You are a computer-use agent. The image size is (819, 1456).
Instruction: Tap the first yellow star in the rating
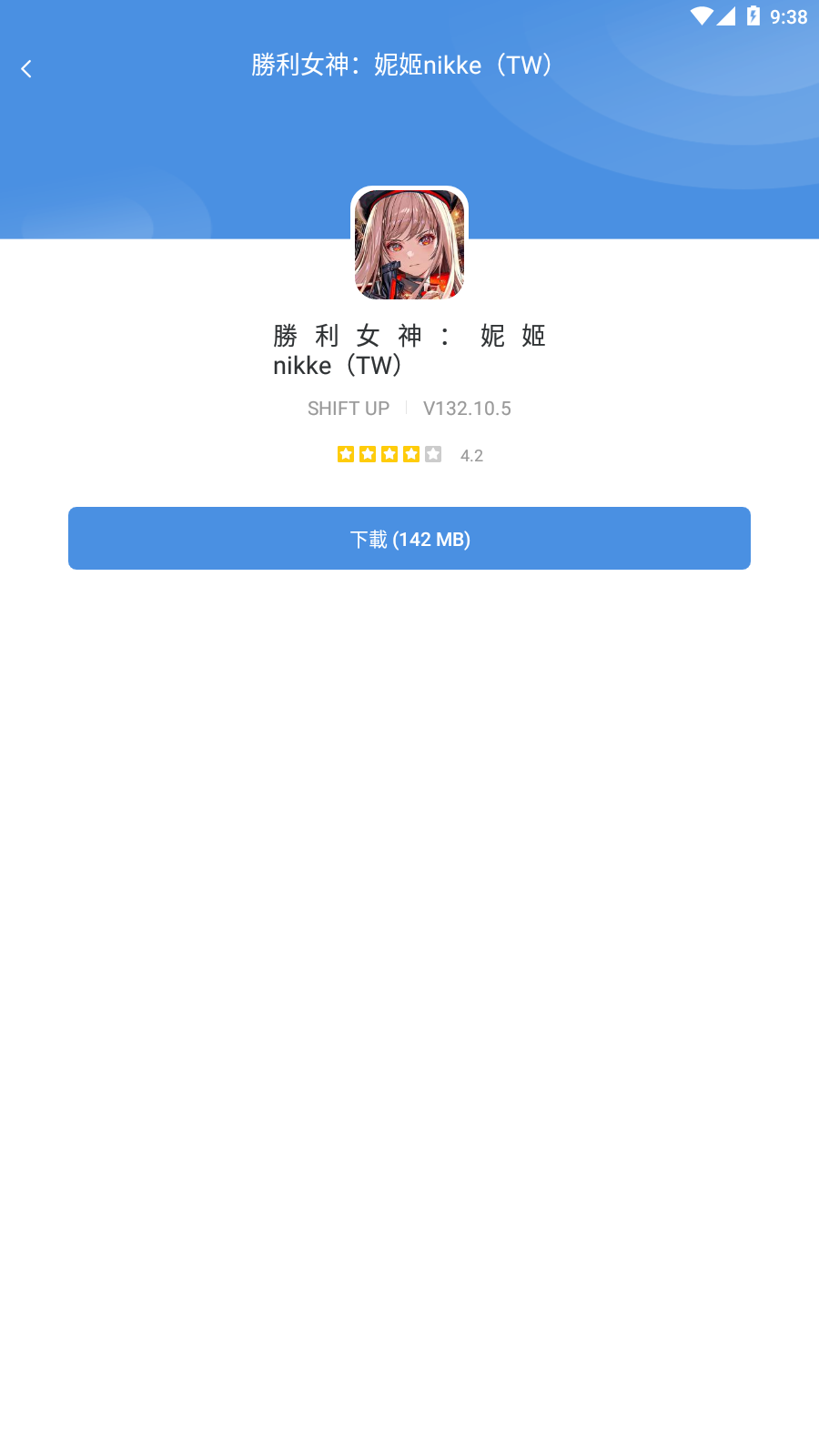coord(346,454)
